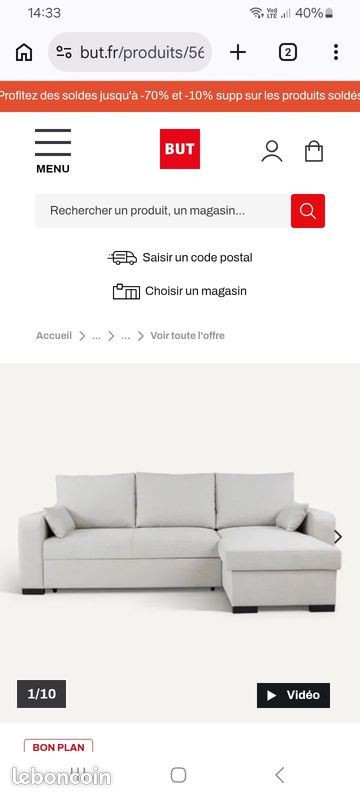Tap the but.fr address bar
Image resolution: width=360 pixels, height=800 pixels.
point(130,52)
